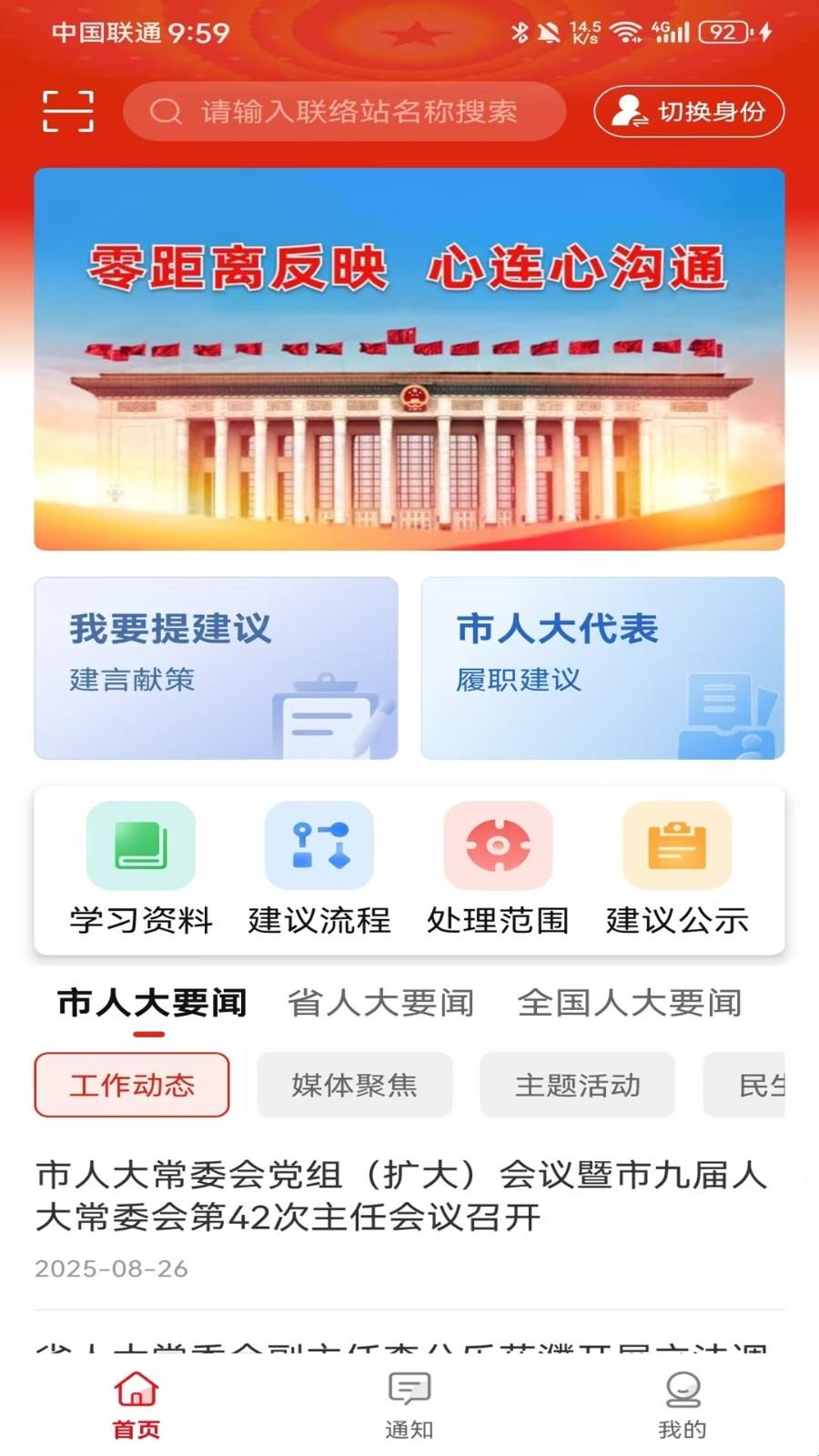Filter news by 媒体聚焦
The image size is (819, 1456).
(x=355, y=1085)
